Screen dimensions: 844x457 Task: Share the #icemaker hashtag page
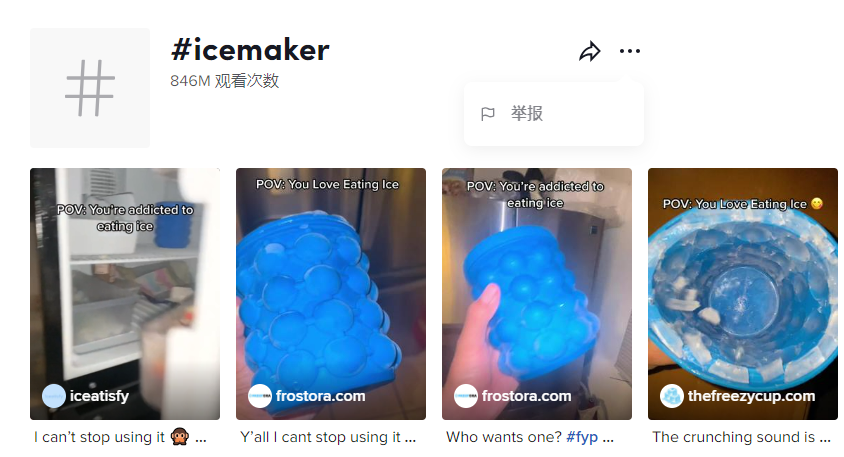pyautogui.click(x=590, y=52)
